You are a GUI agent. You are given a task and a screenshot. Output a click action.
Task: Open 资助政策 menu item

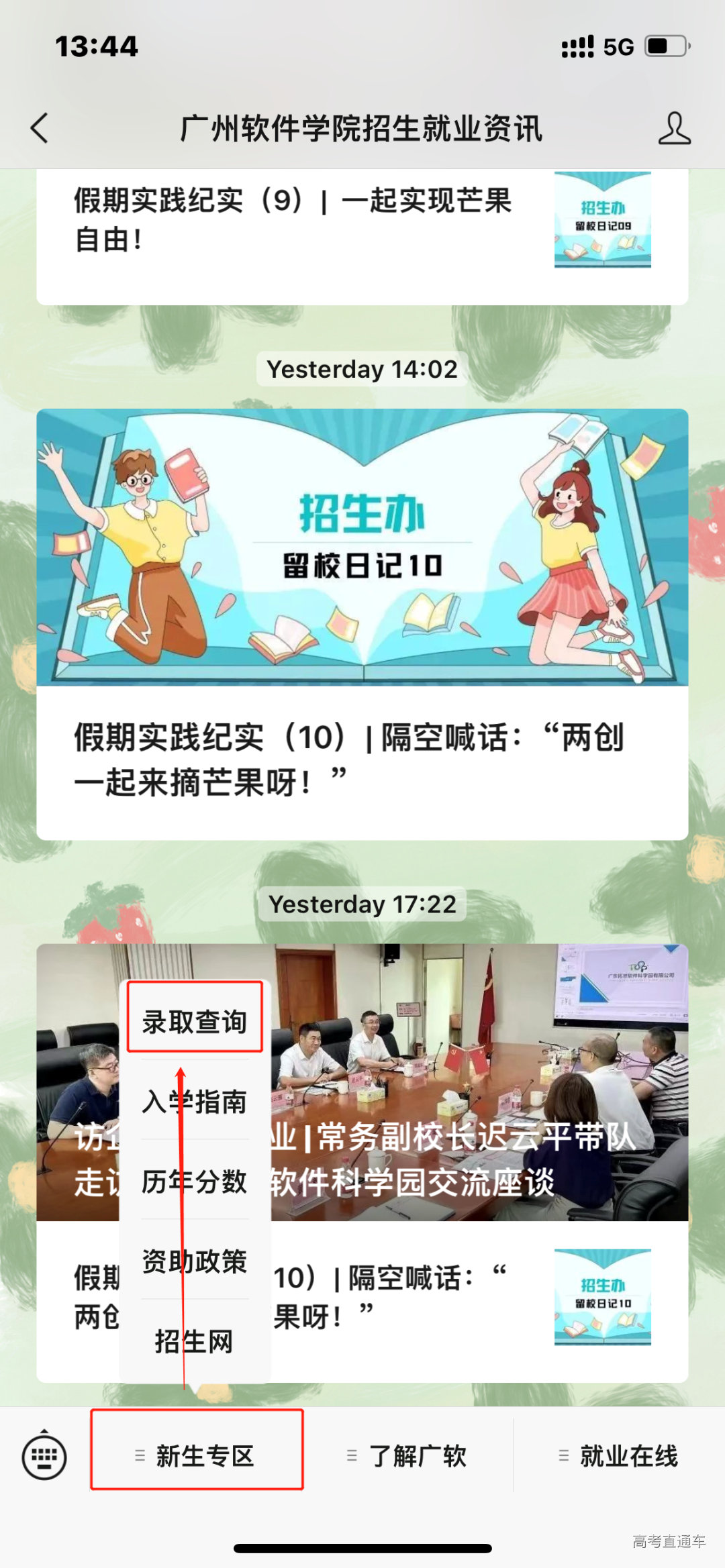(x=195, y=1261)
